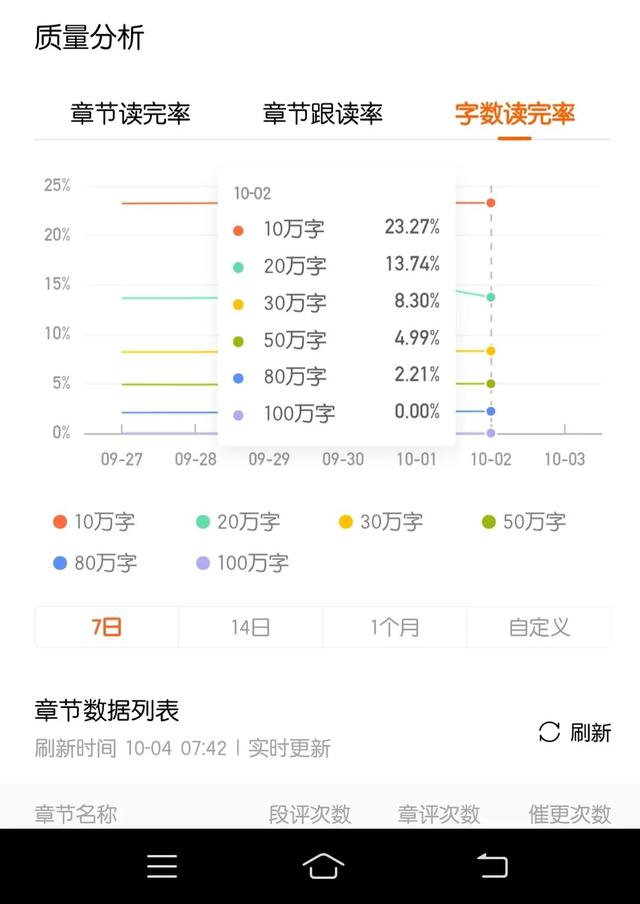The image size is (640, 904).
Task: Switch to the 章节跟读率 tab
Action: pyautogui.click(x=322, y=114)
